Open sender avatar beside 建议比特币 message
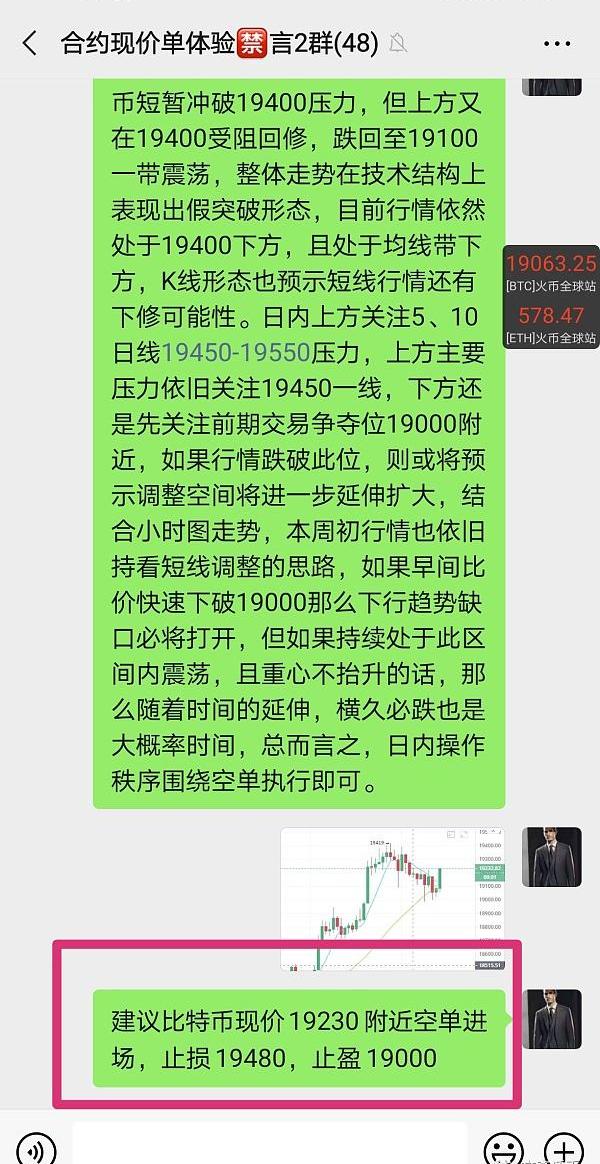 (x=551, y=1019)
